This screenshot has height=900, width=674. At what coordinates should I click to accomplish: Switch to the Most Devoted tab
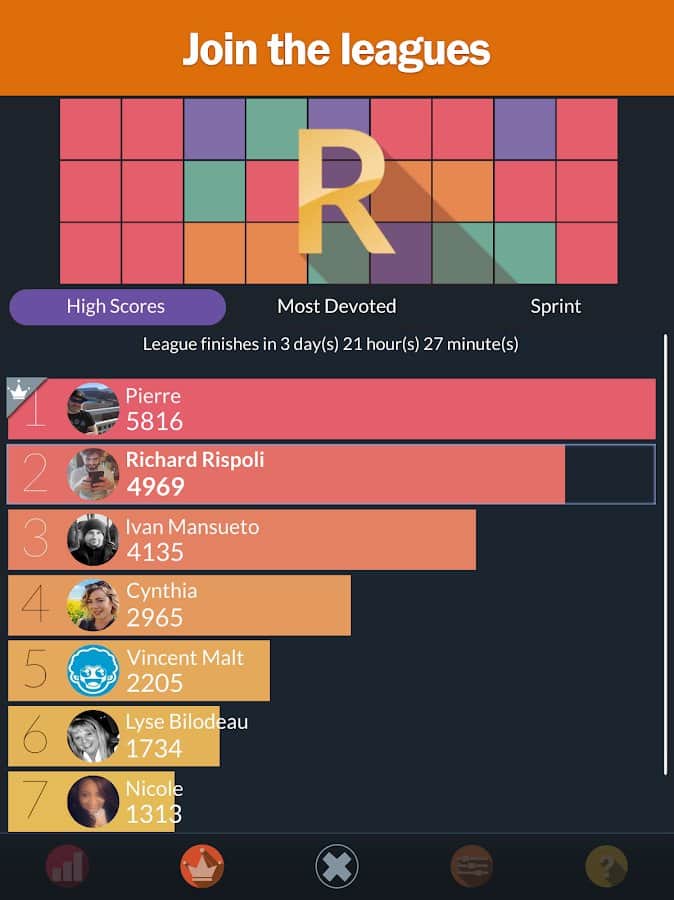click(x=336, y=307)
